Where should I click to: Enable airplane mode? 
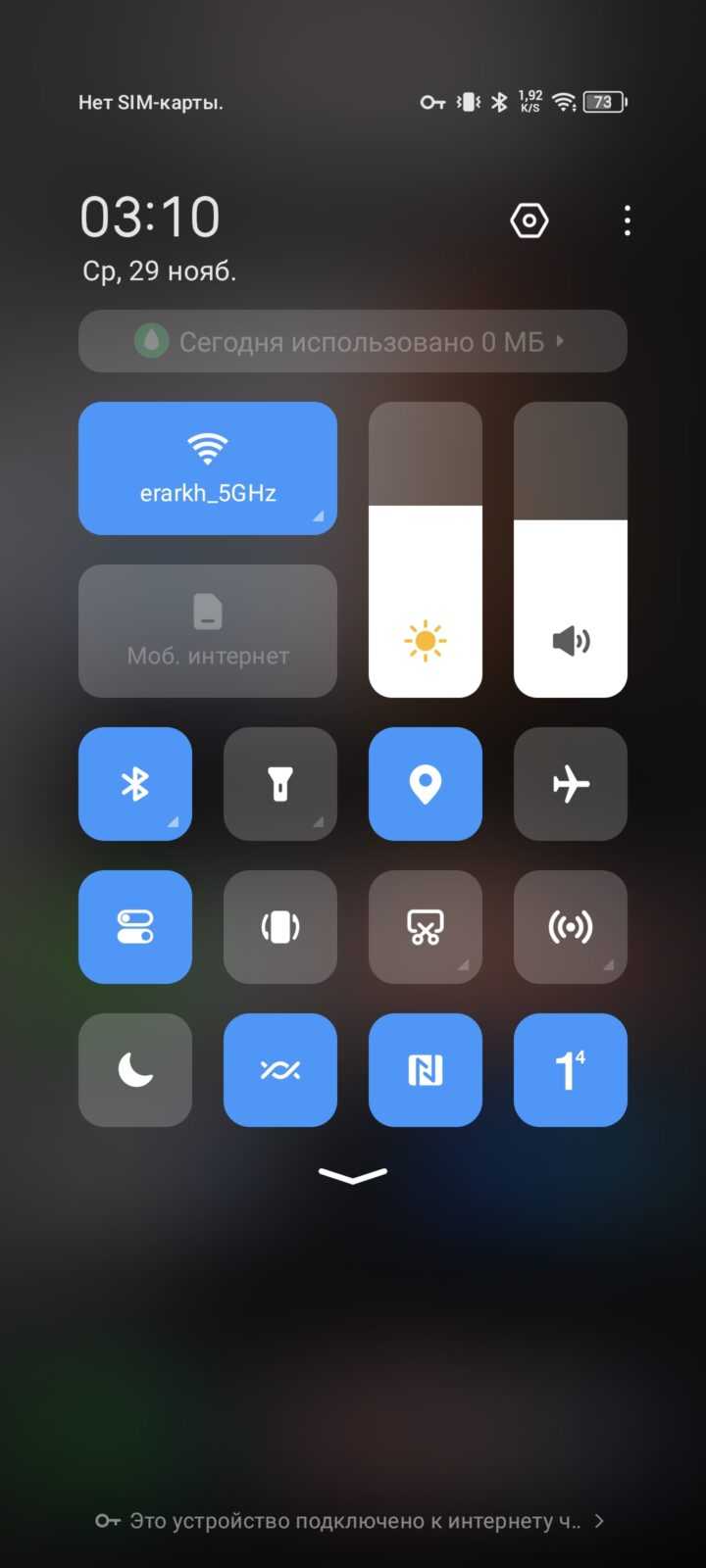[x=571, y=784]
